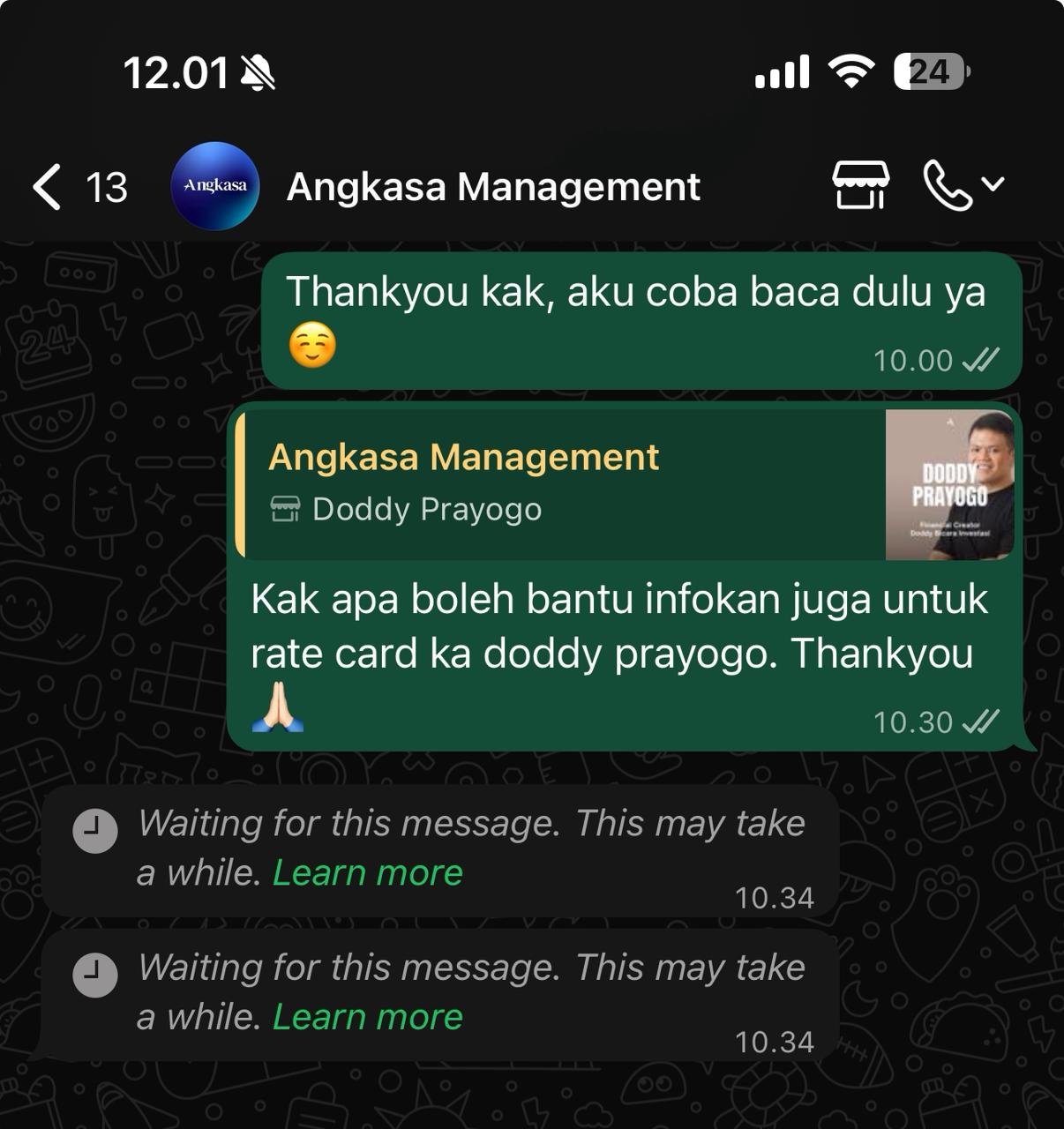Tap Learn more in last waiting message
1064x1129 pixels.
[367, 1018]
